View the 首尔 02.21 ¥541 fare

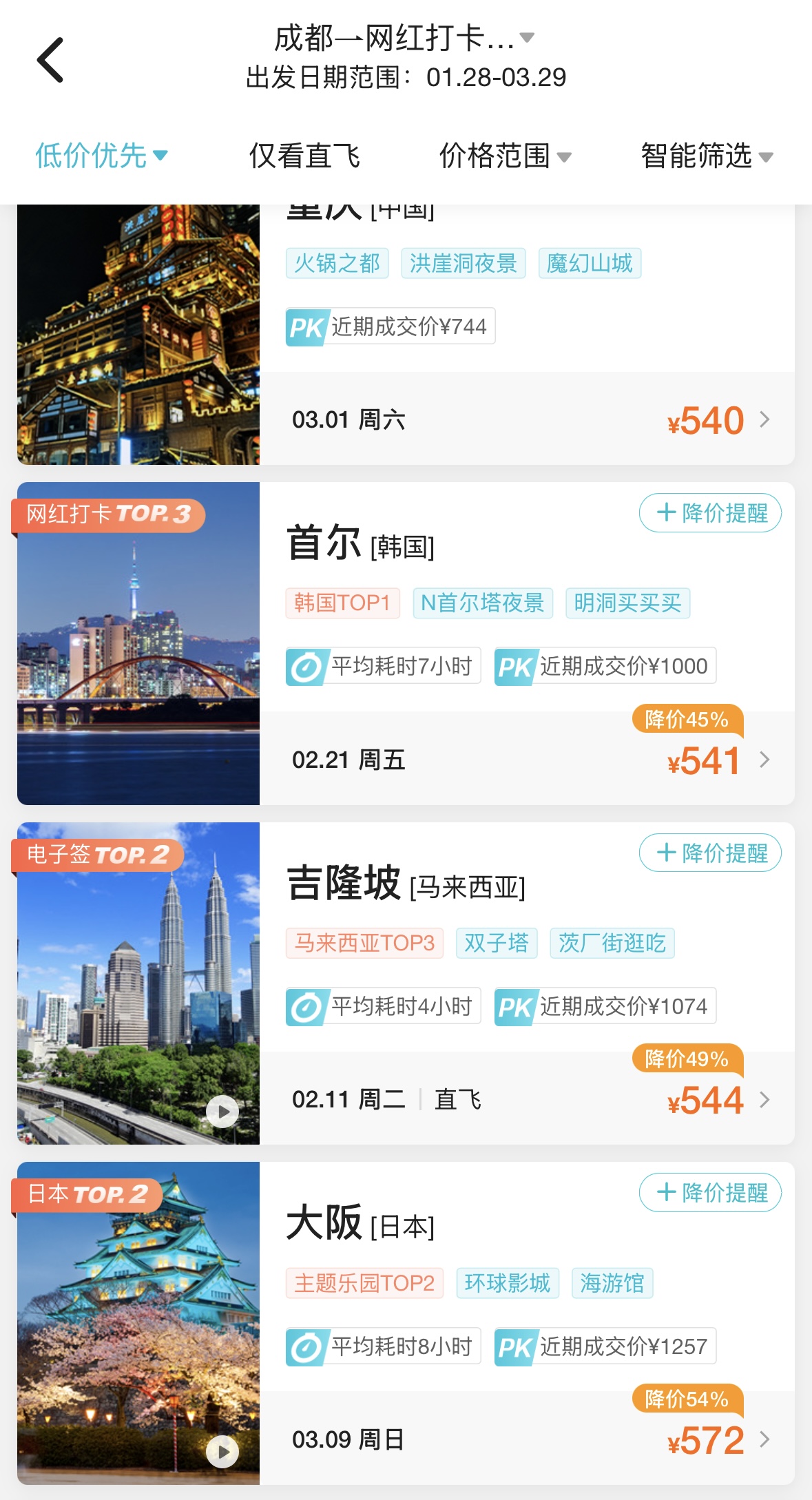click(x=527, y=760)
